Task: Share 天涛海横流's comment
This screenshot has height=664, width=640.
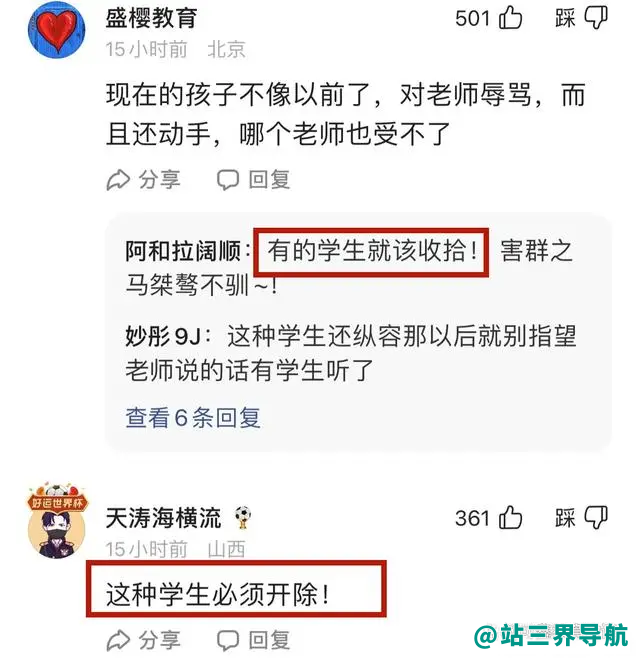Action: [144, 638]
